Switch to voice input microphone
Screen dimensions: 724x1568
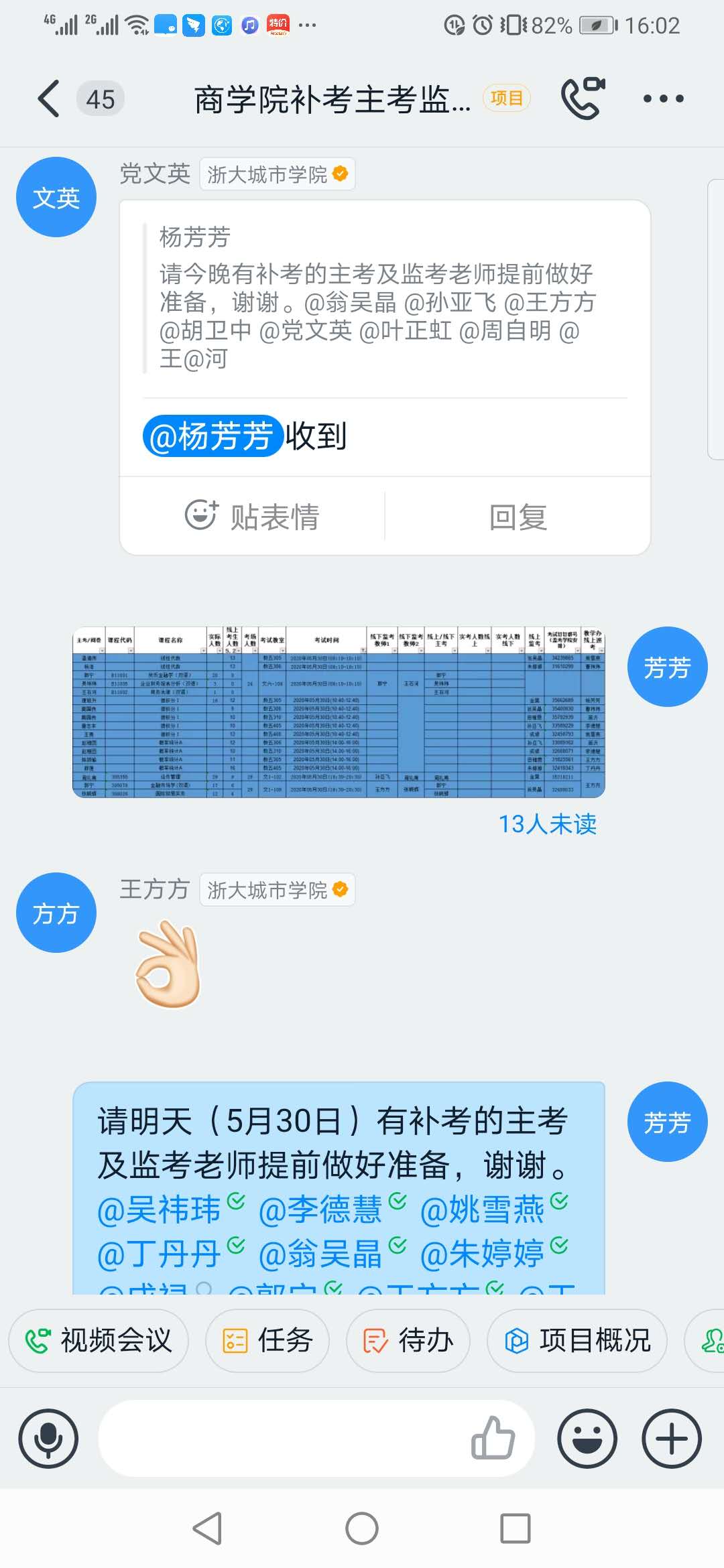[x=48, y=1438]
